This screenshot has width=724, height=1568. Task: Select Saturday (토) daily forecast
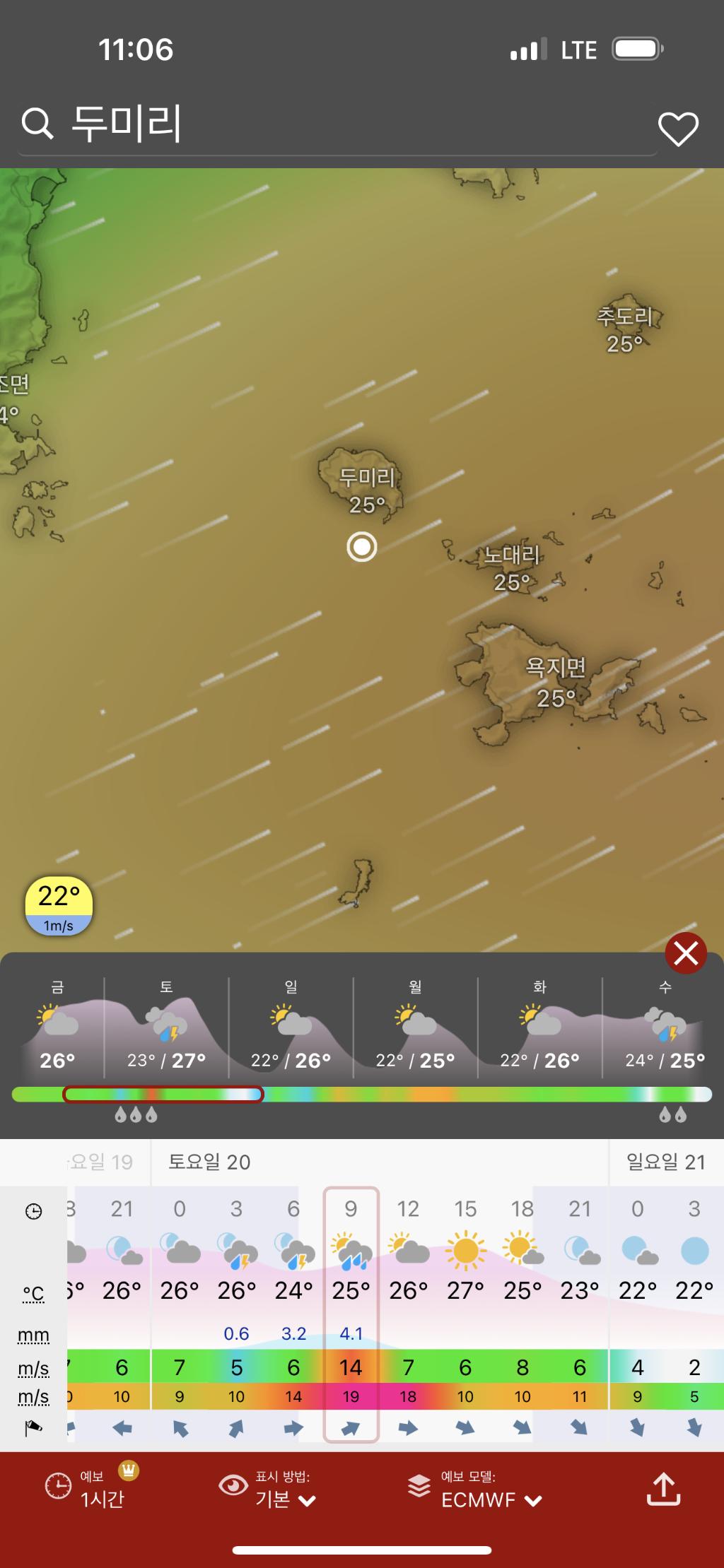167,1028
